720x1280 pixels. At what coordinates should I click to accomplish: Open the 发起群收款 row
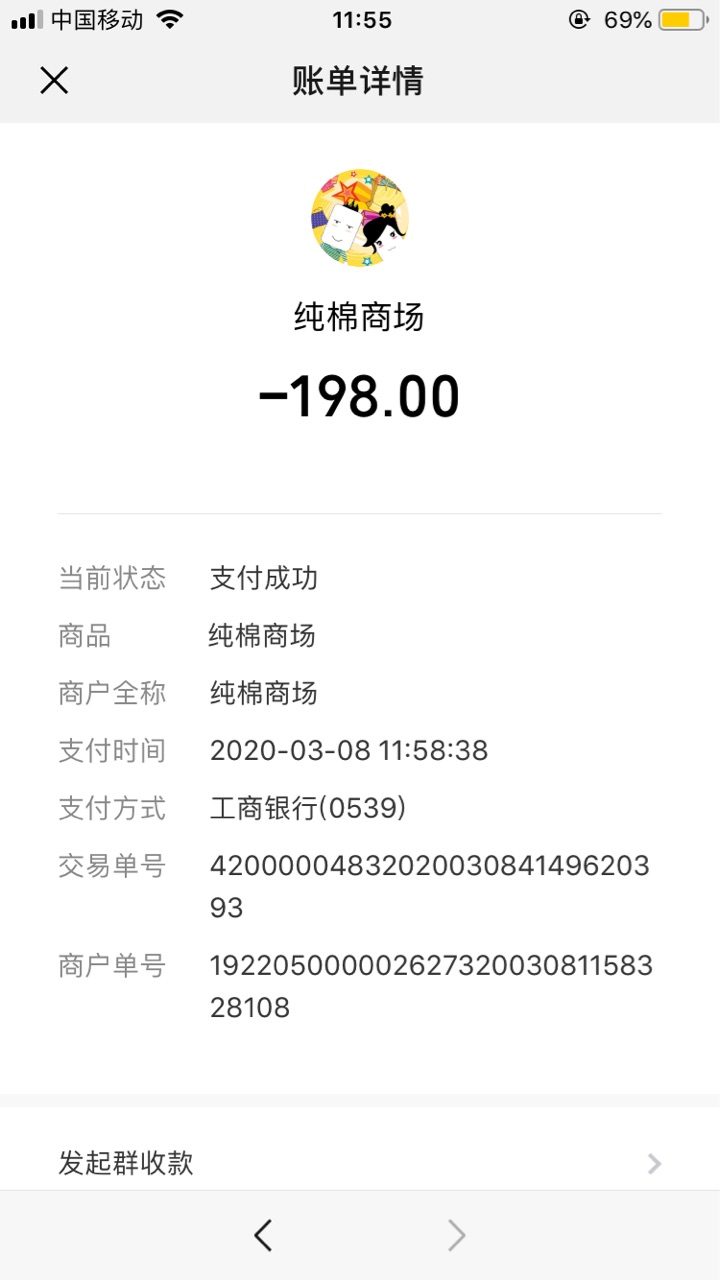click(x=360, y=1163)
